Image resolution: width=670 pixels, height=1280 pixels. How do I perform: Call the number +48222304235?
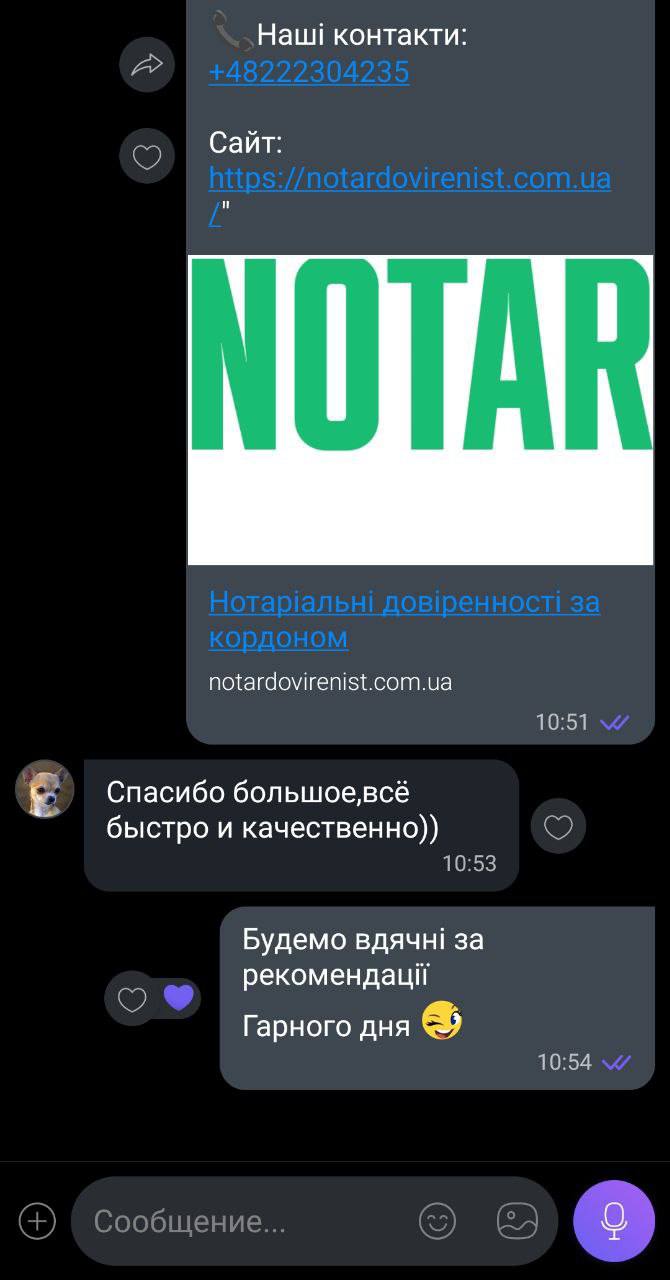pos(308,72)
